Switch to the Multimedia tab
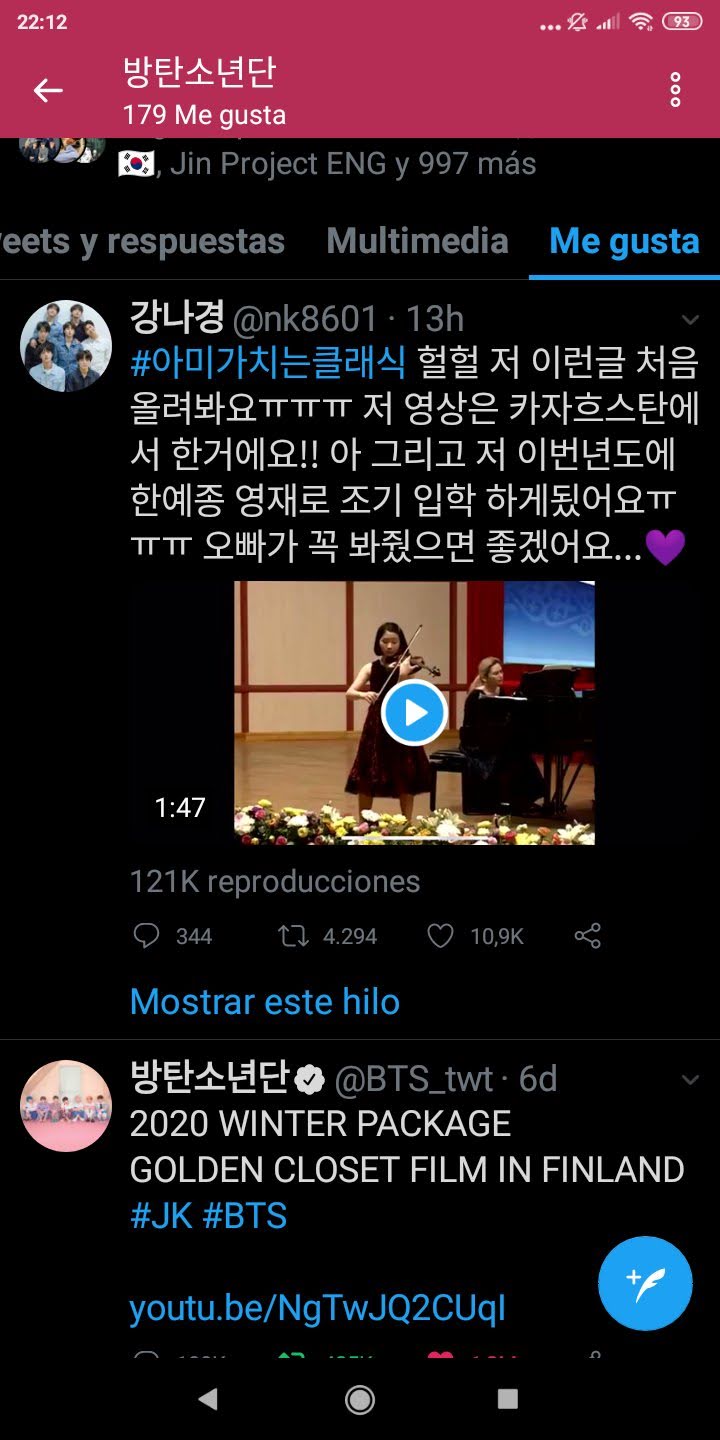This screenshot has width=720, height=1440. pos(417,241)
